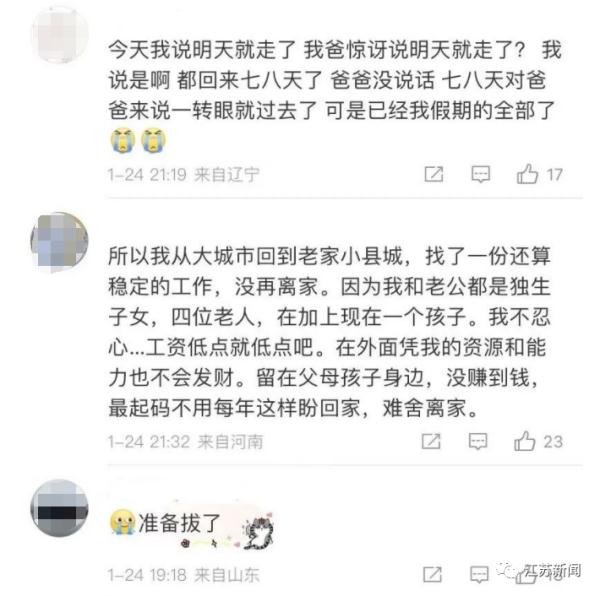Viewport: 600px width, 596px height.
Task: Reply to the 准备拔了 comment
Action: tap(481, 575)
